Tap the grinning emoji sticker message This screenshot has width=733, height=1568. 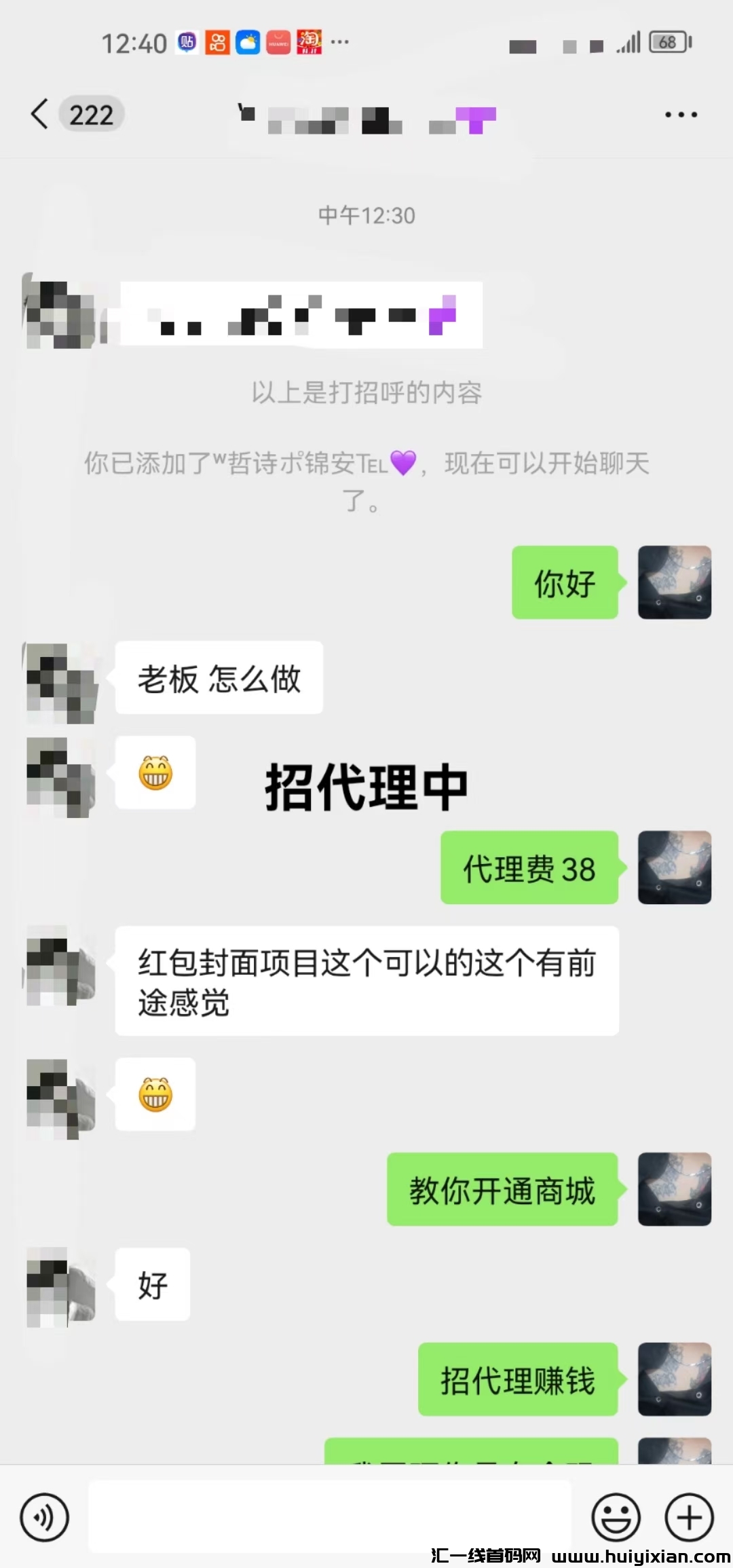click(x=155, y=774)
